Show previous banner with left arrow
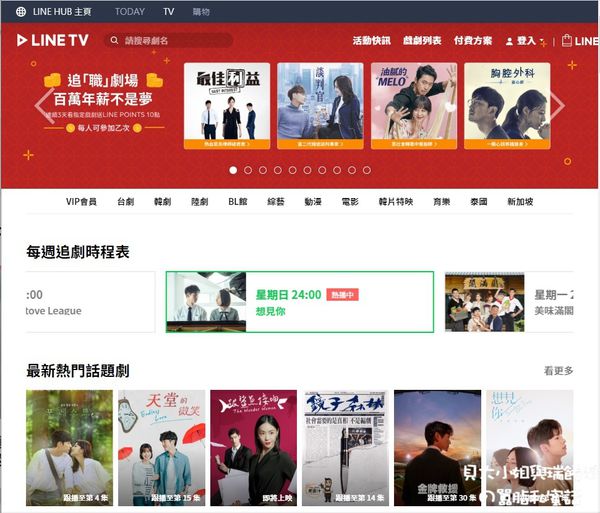 point(43,105)
